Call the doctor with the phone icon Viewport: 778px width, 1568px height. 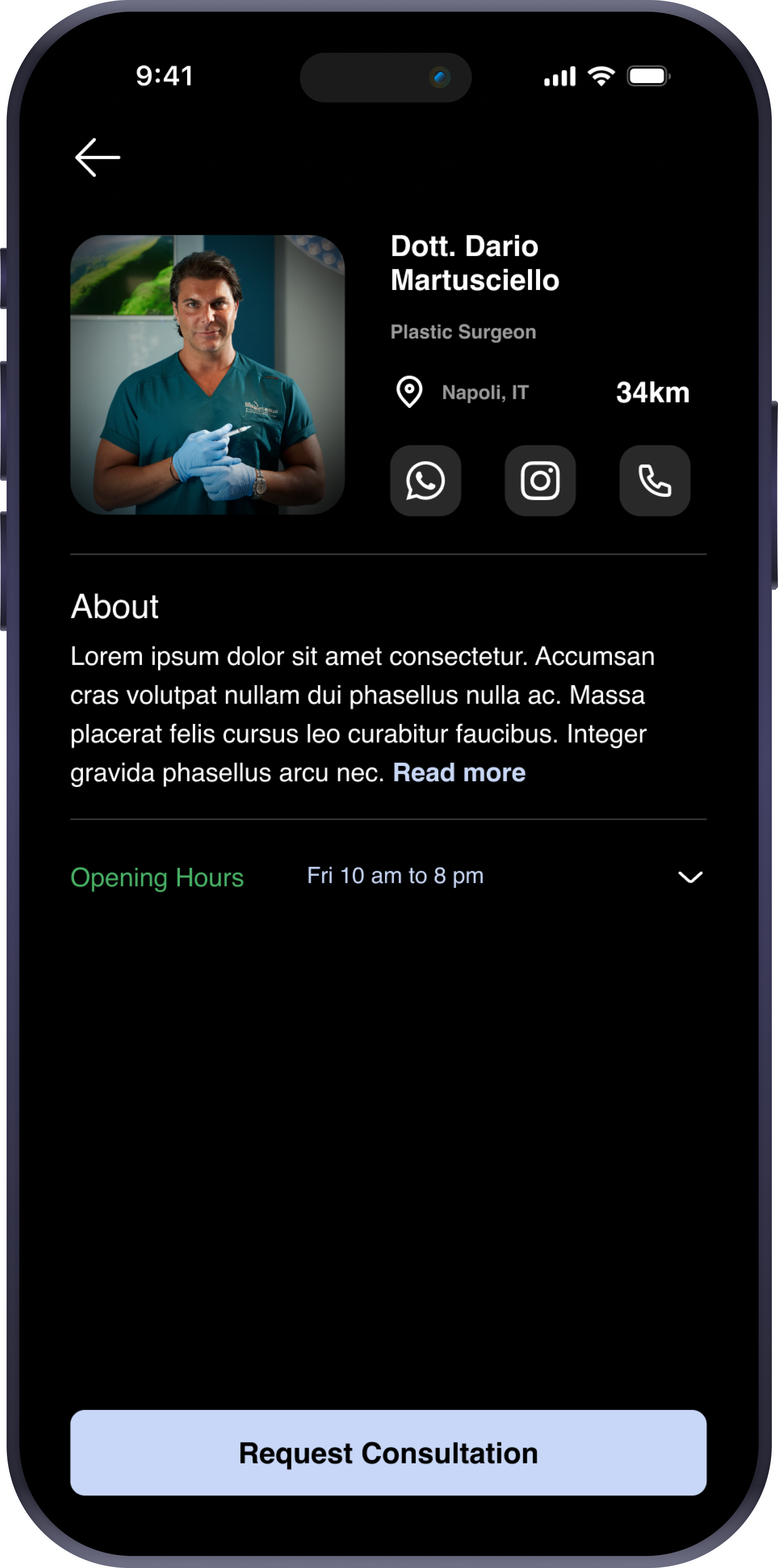(654, 481)
